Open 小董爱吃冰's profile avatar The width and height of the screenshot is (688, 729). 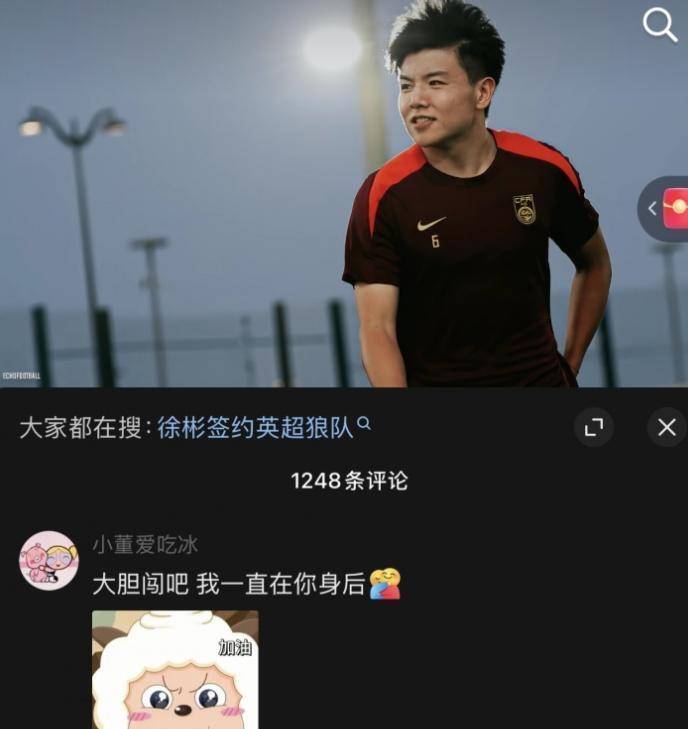pos(49,560)
